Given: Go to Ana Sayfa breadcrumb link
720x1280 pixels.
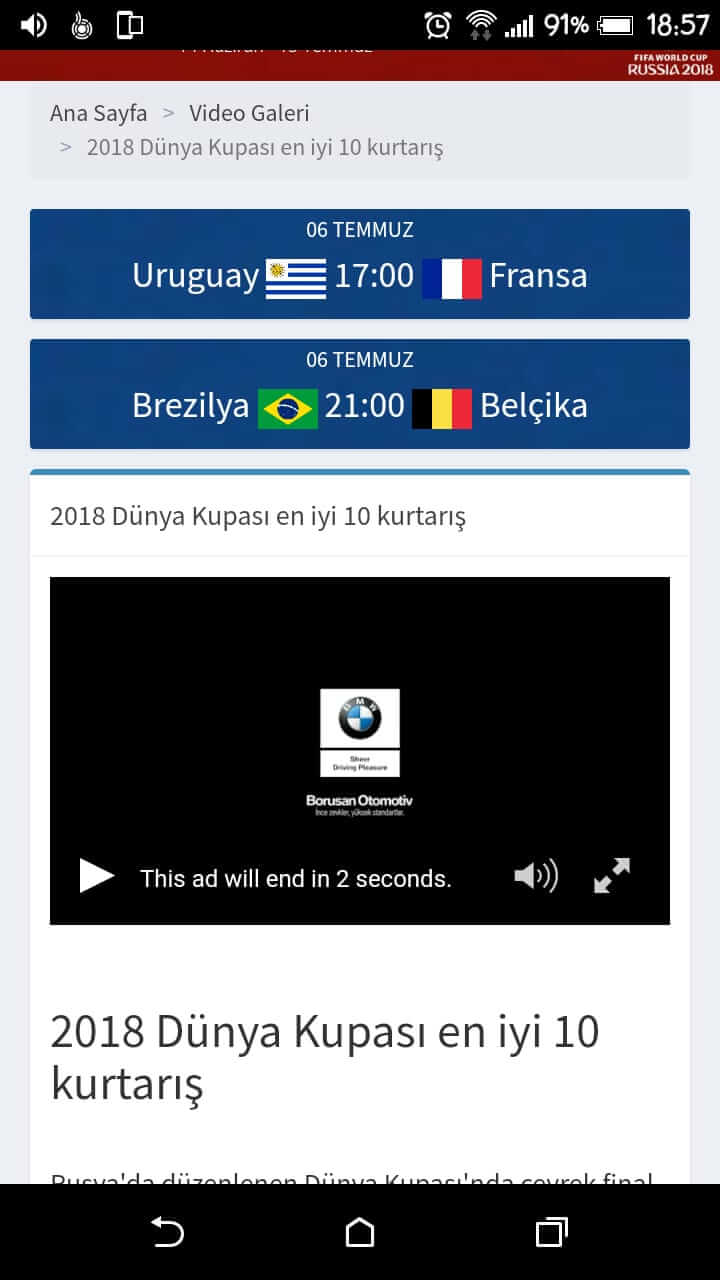Looking at the screenshot, I should [98, 113].
